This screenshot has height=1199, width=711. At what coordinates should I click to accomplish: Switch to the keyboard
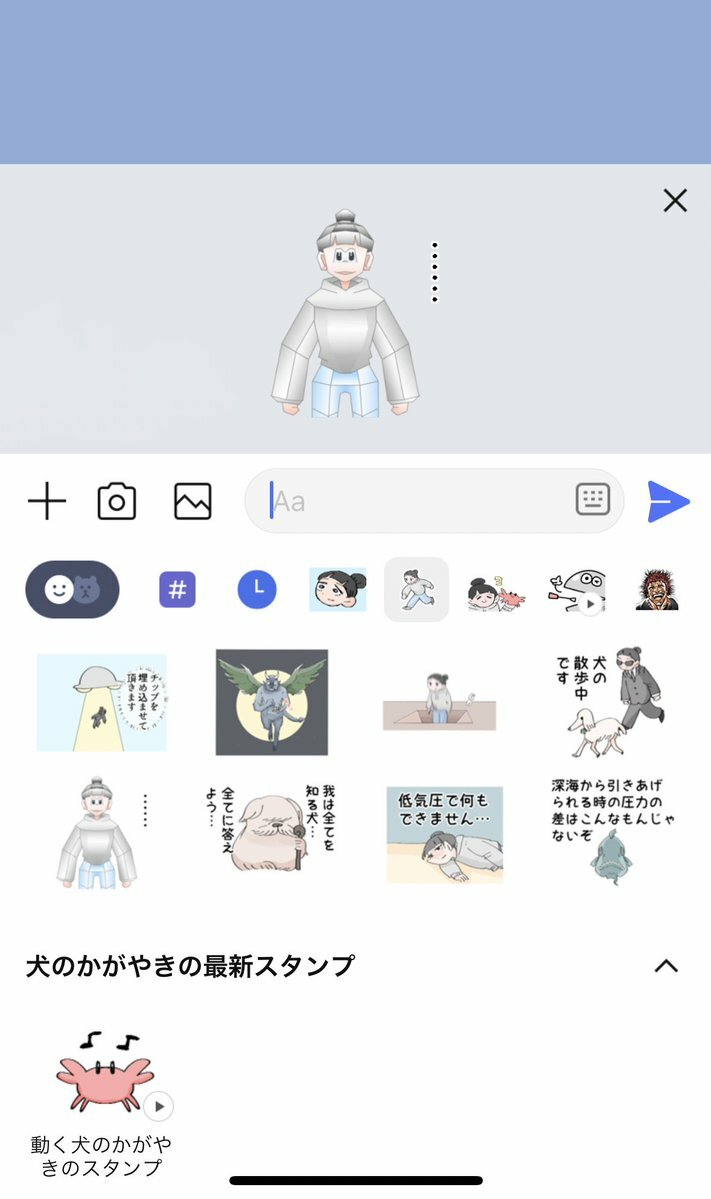tap(593, 500)
